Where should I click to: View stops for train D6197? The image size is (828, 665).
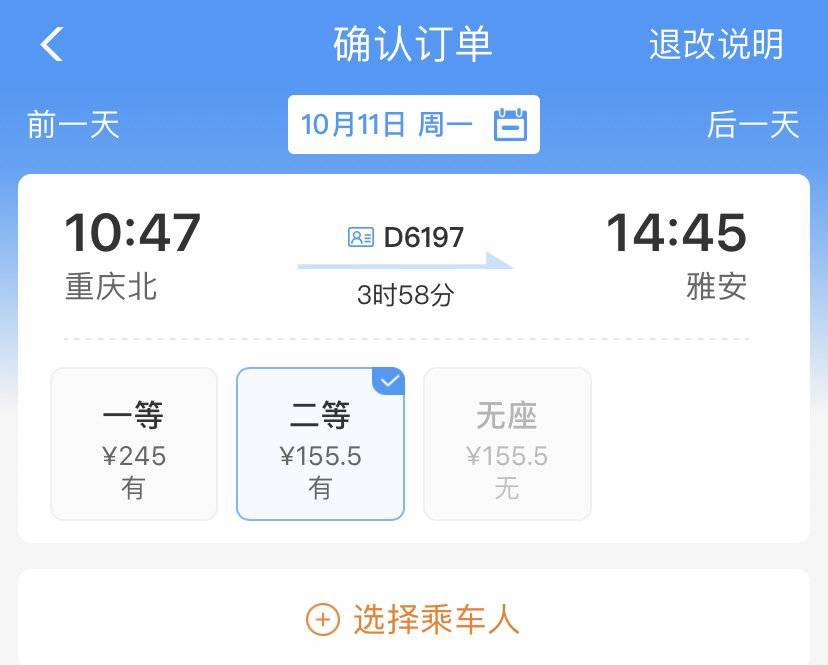[406, 238]
